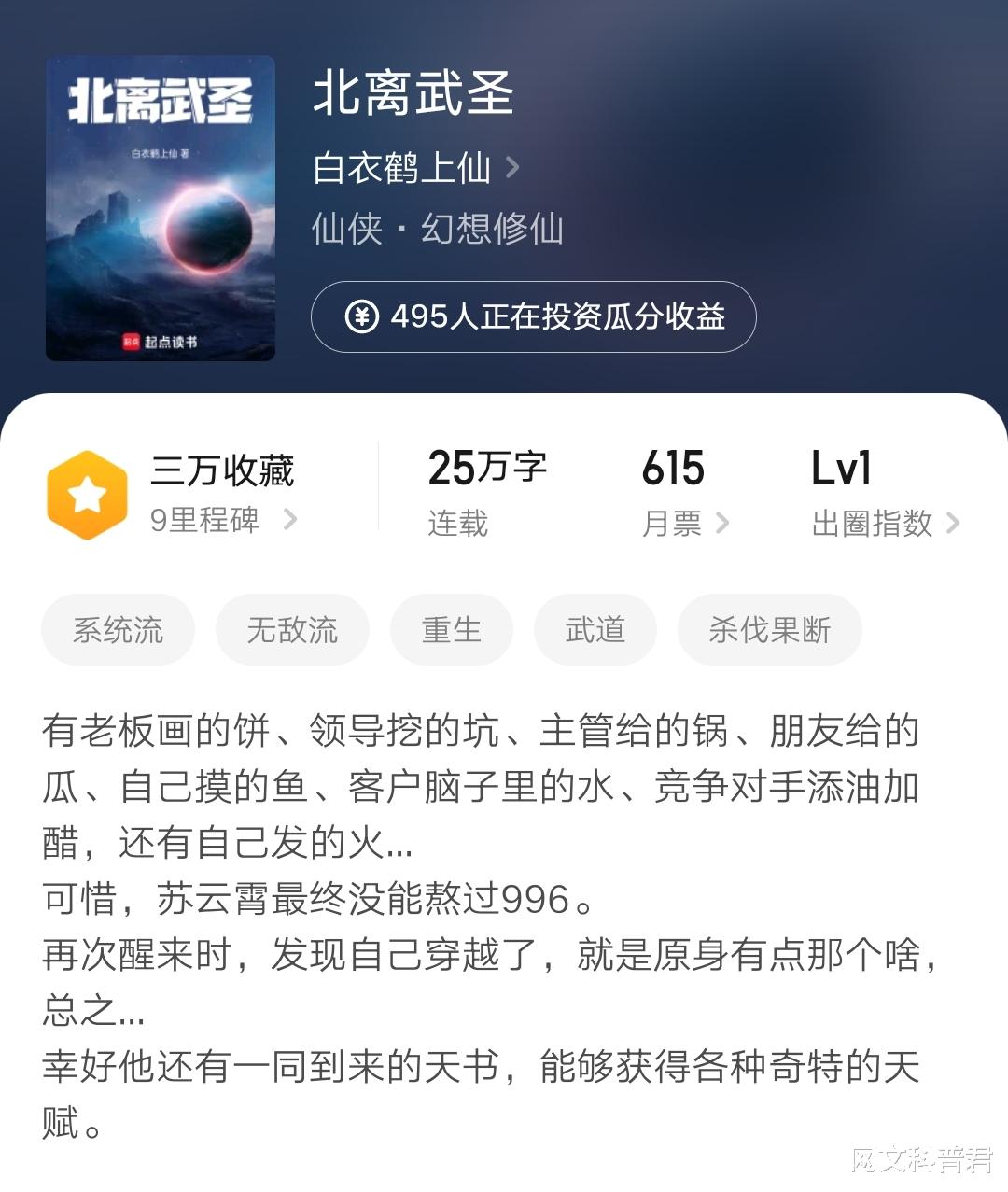View the 月票 monthly tickets
This screenshot has width=1008, height=1192.
(684, 523)
